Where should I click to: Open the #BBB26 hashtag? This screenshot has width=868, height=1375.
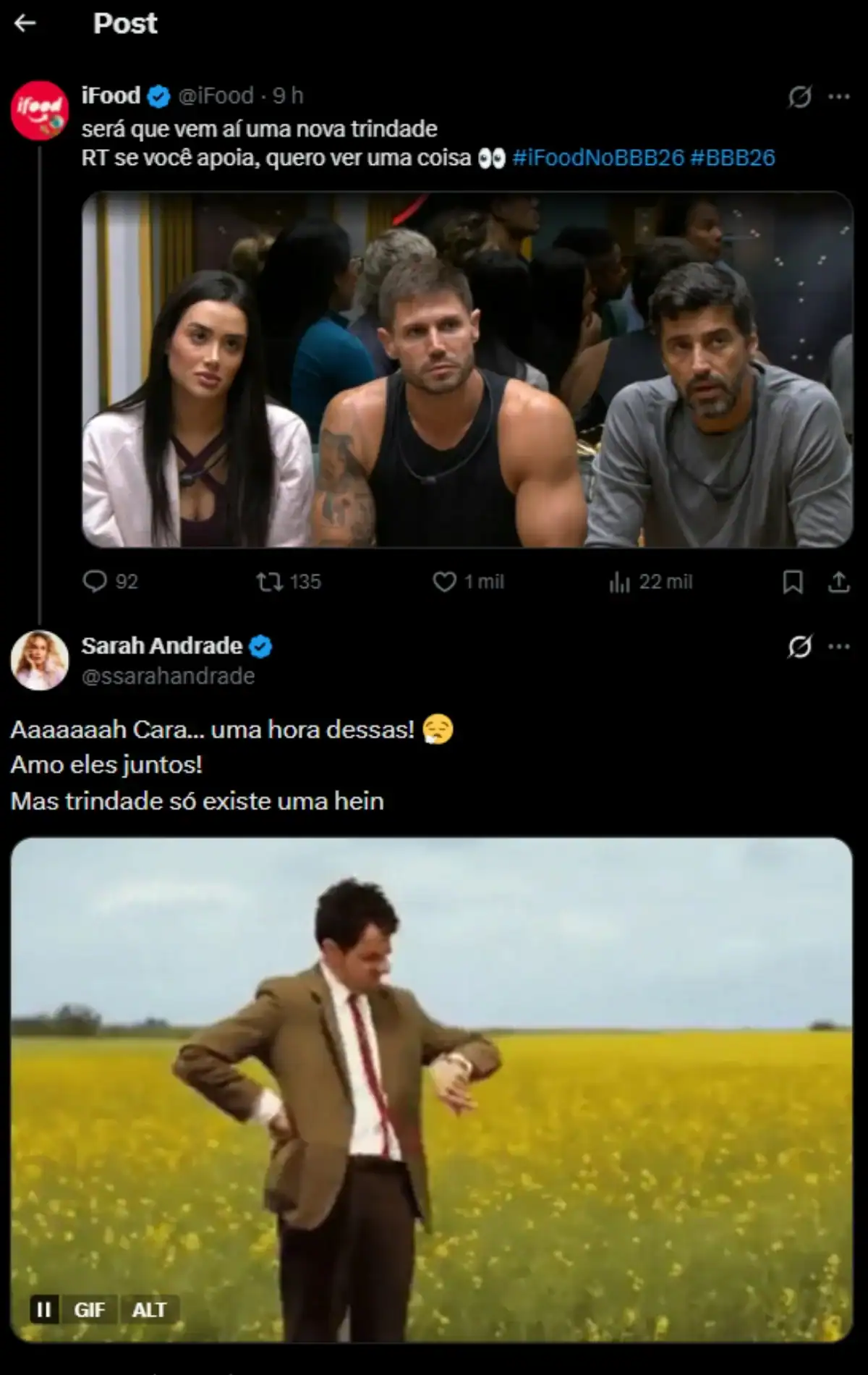pos(732,158)
